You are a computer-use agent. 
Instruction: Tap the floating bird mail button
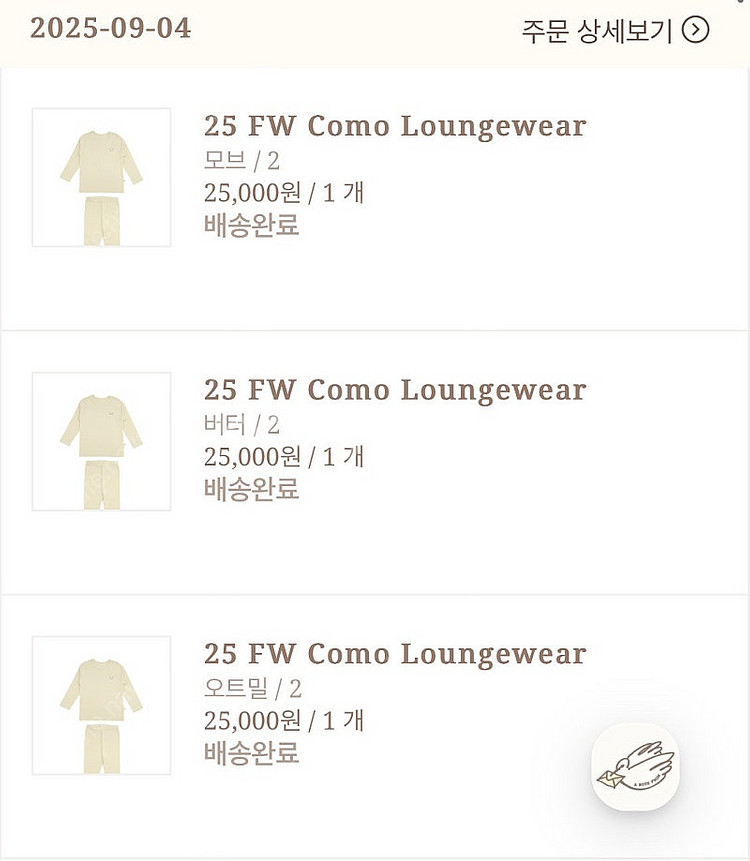pos(635,767)
